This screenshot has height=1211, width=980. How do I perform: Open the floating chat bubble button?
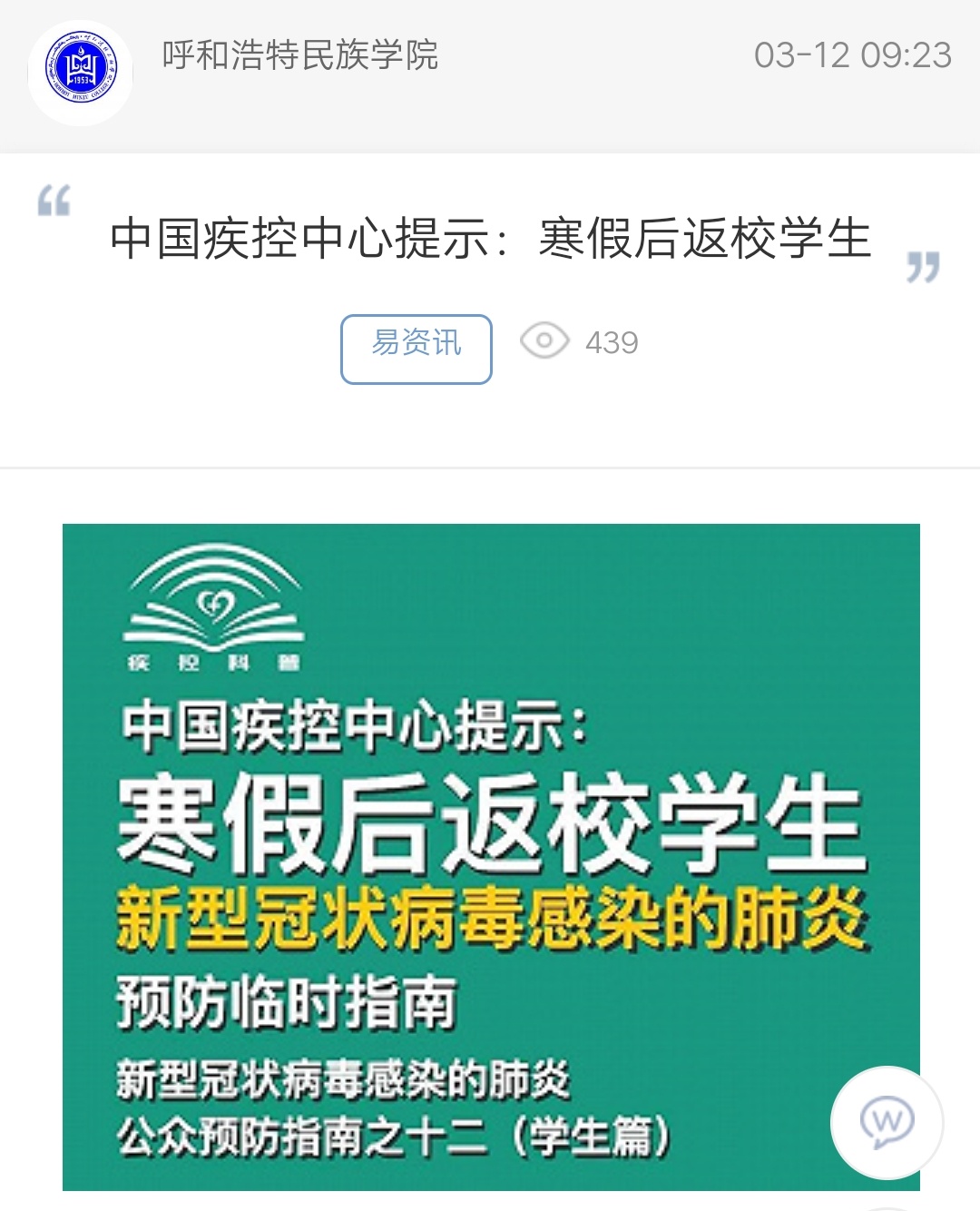[887, 1123]
